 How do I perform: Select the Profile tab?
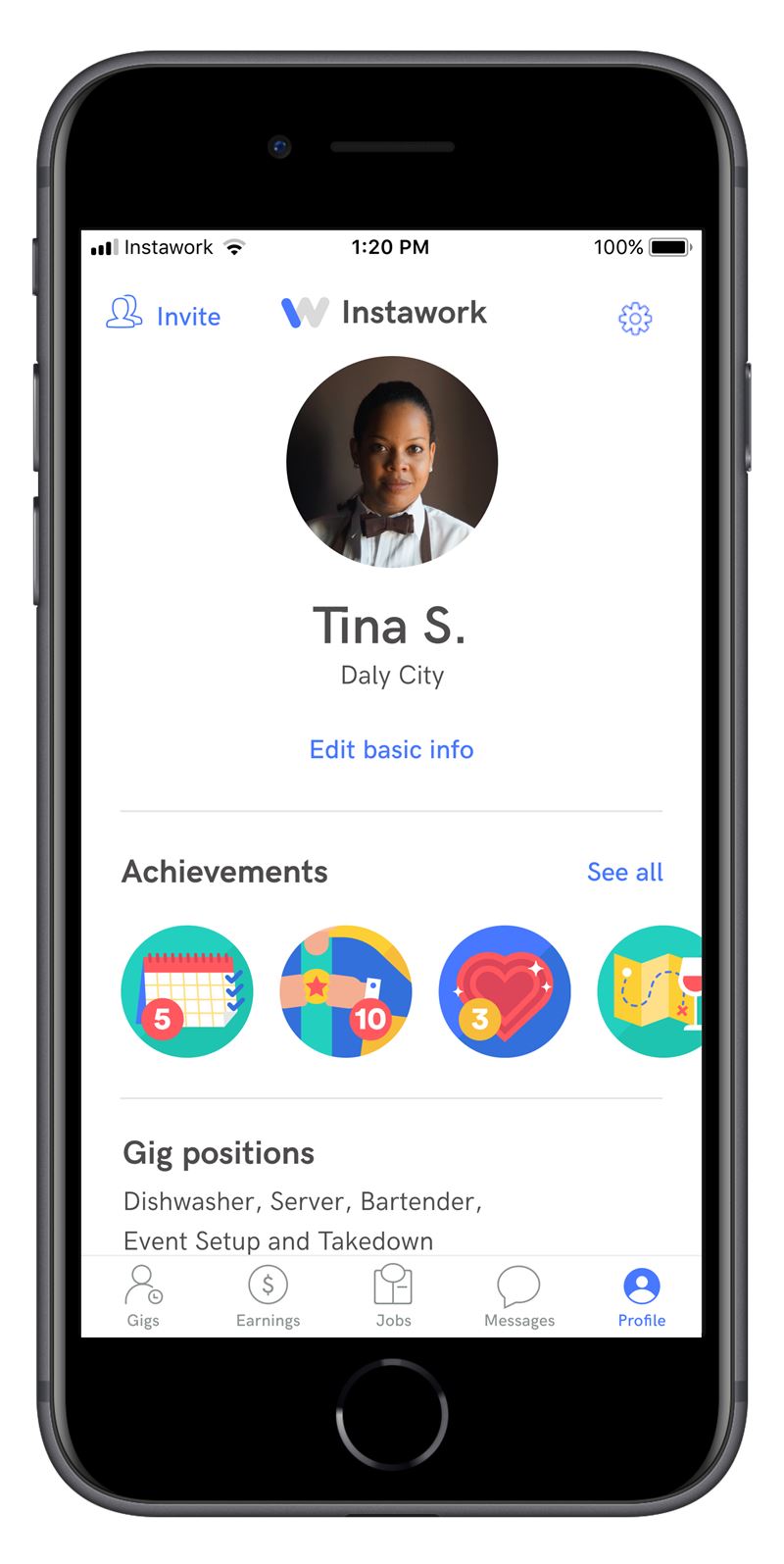coord(642,1296)
